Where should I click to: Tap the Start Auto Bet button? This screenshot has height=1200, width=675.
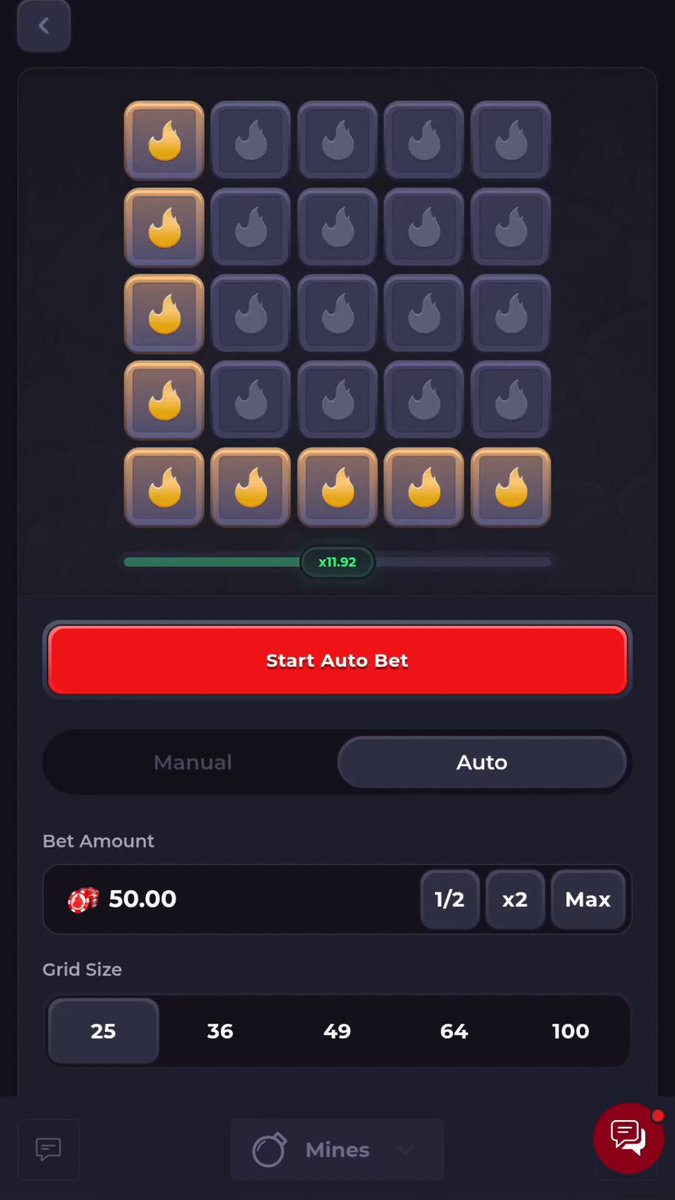(x=337, y=660)
